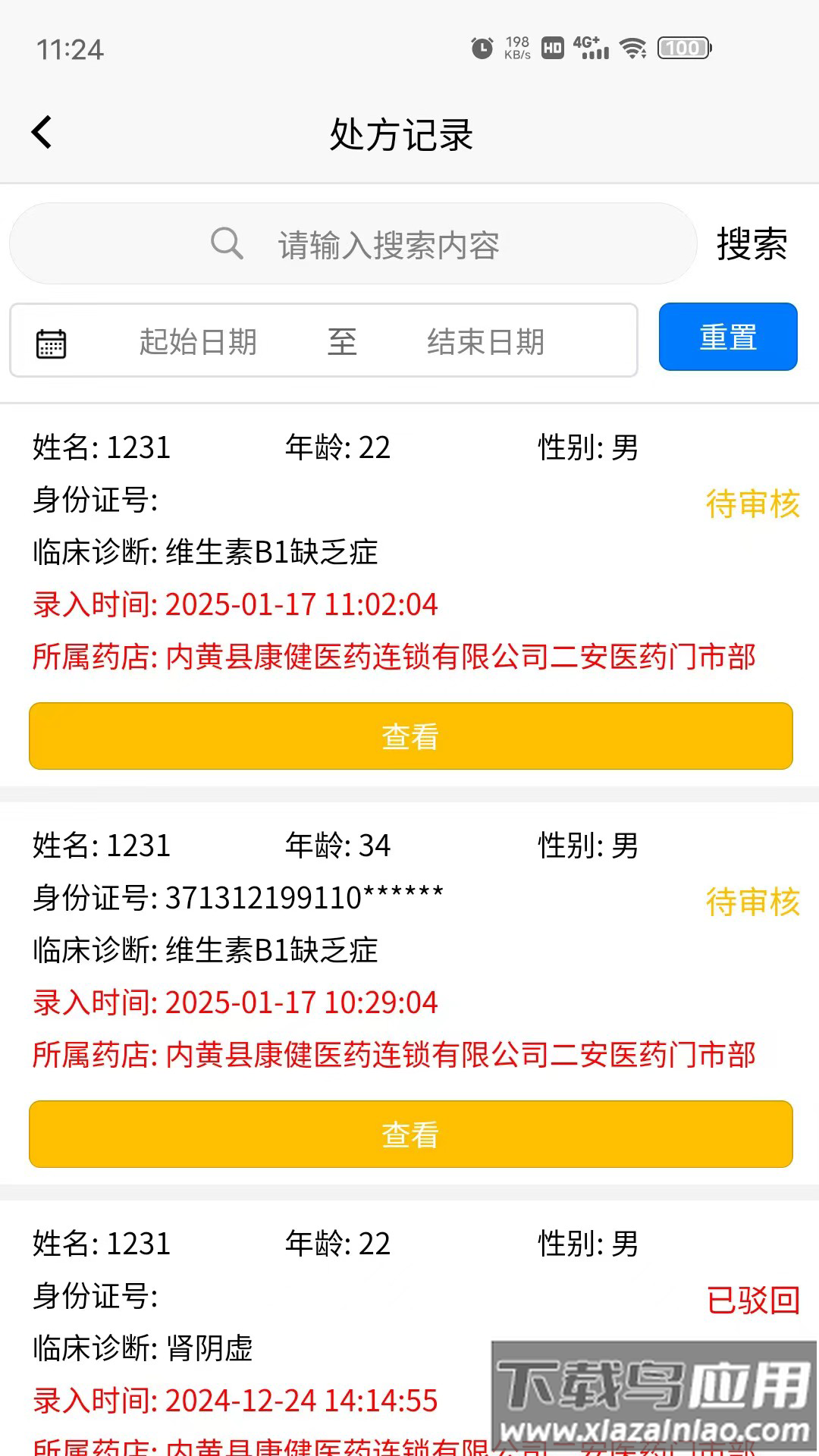Screen dimensions: 819x1456
Task: Tap 查看 on the second prescription record
Action: 409,1134
